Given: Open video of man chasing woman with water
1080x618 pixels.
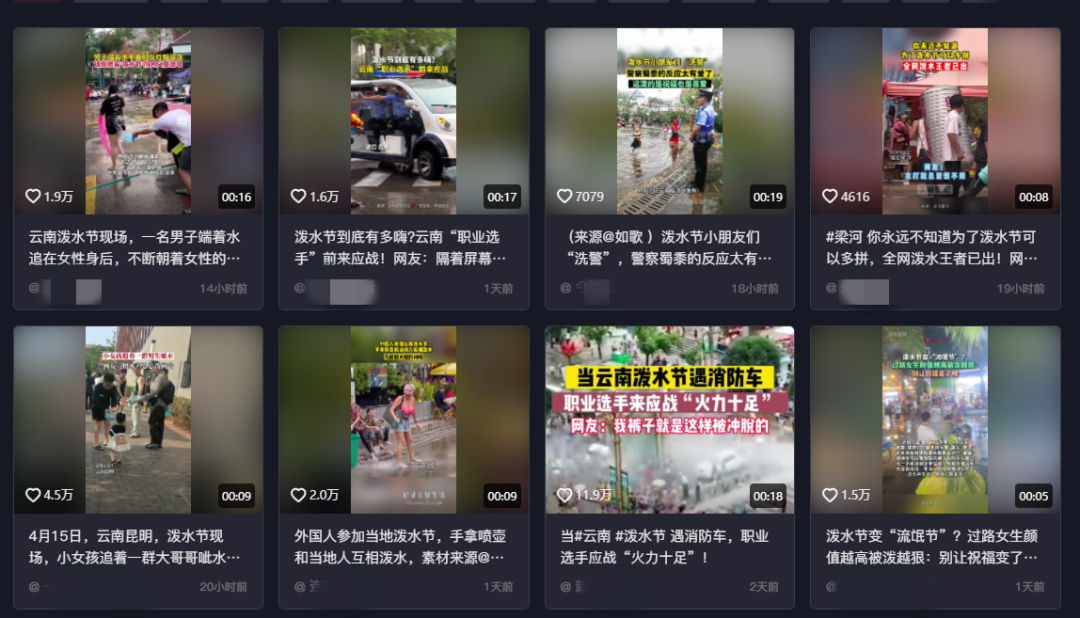Looking at the screenshot, I should coord(138,121).
